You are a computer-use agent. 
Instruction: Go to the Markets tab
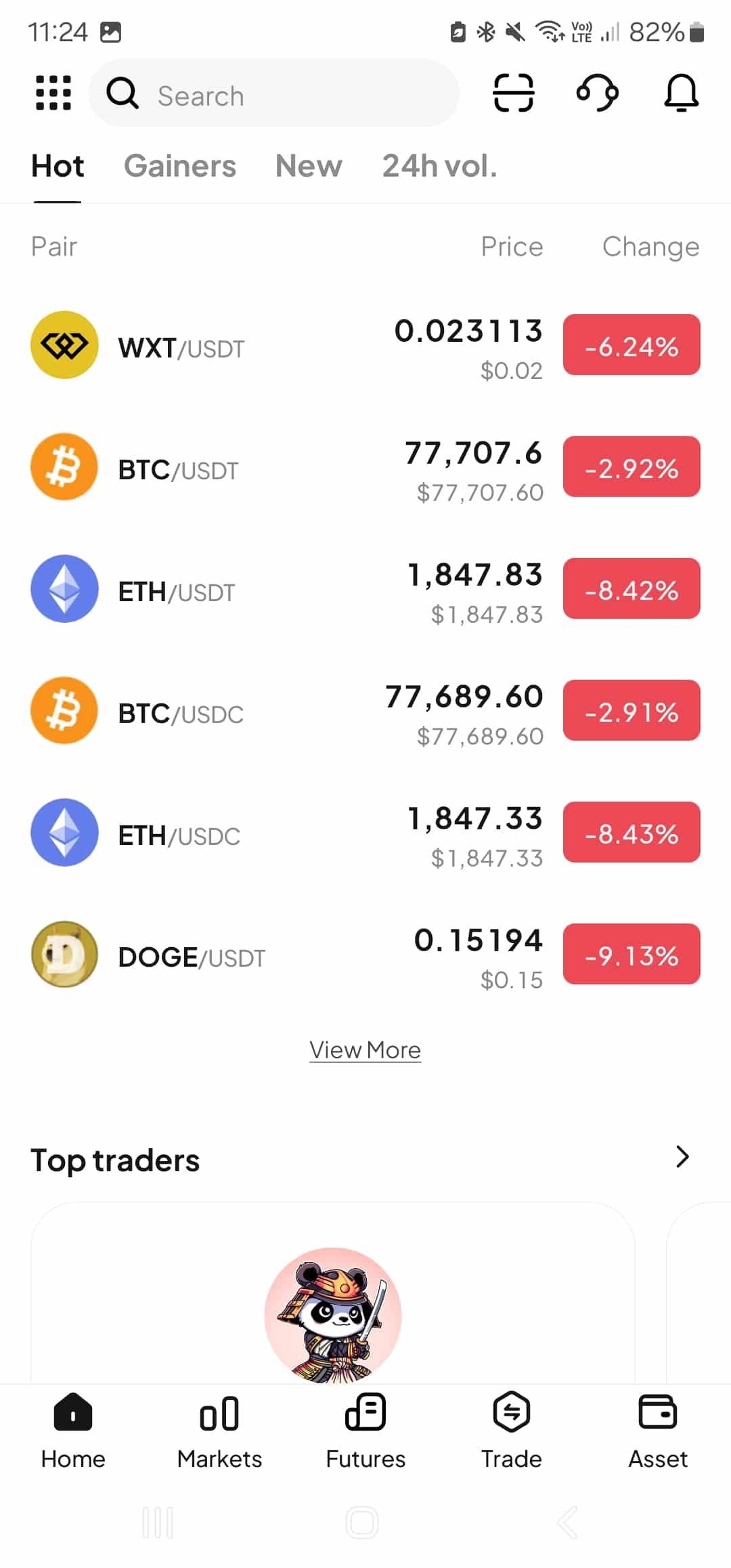click(219, 1431)
